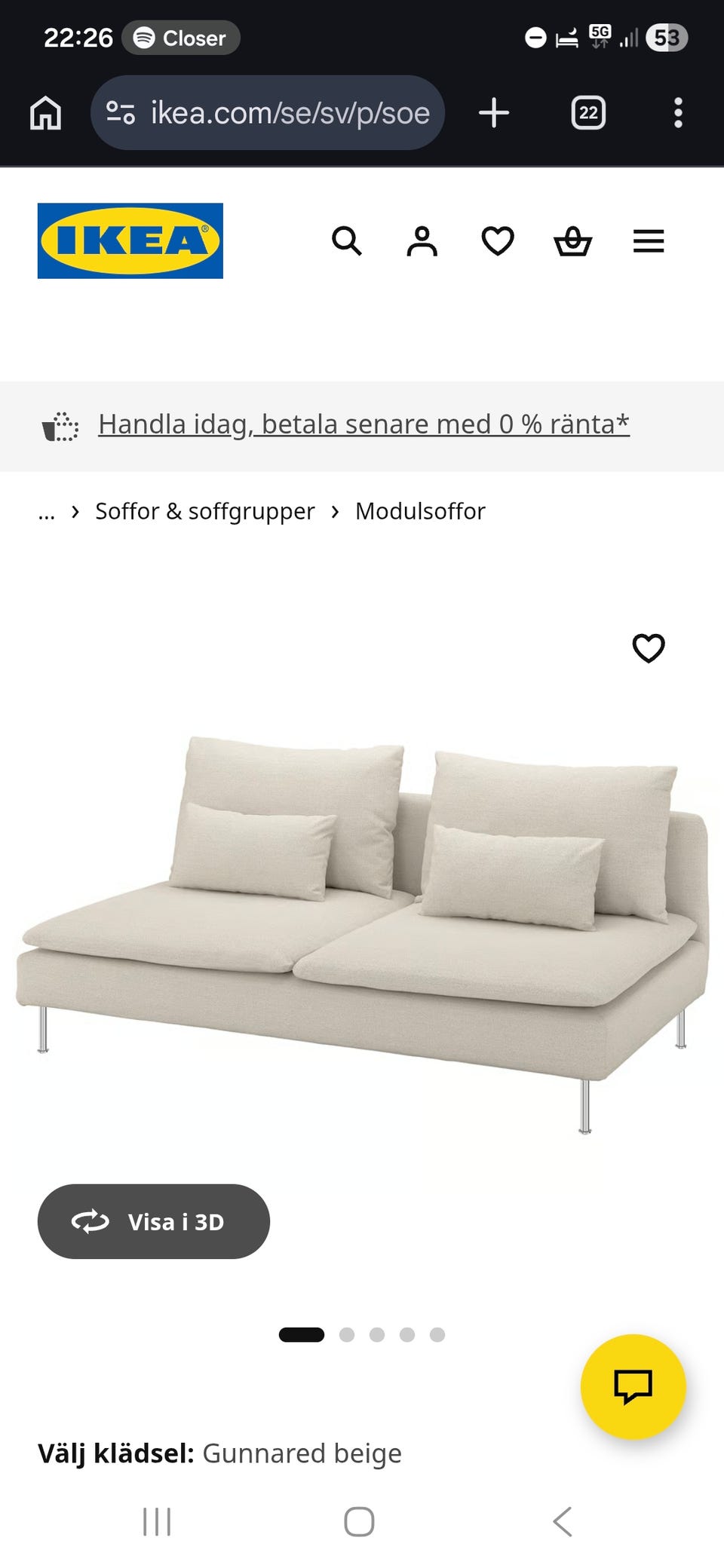Open the Handla idag, betala senare link
724x1568 pixels.
pos(364,424)
